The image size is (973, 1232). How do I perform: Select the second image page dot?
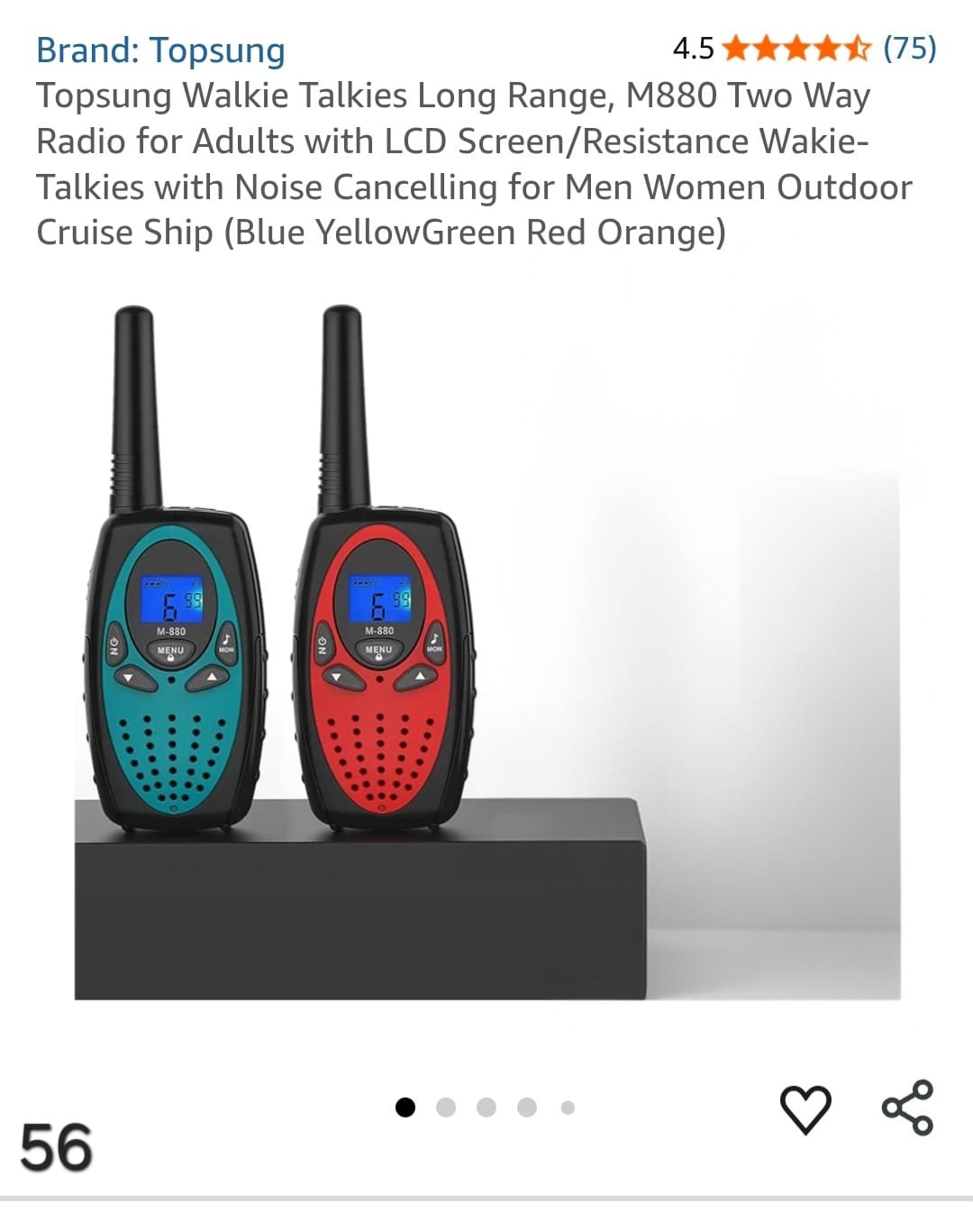tap(446, 1108)
